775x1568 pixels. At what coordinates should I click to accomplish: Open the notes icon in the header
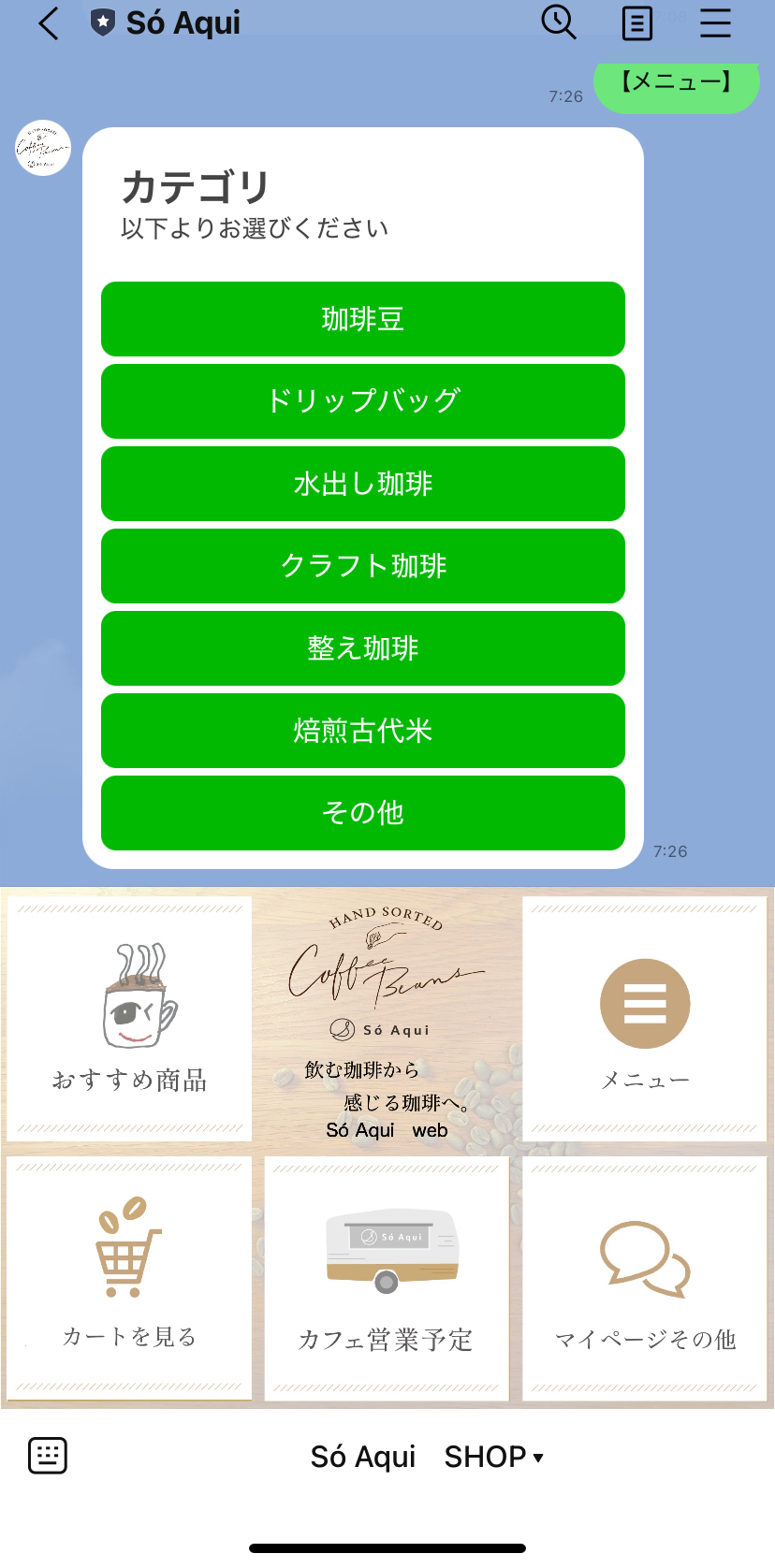pyautogui.click(x=637, y=23)
